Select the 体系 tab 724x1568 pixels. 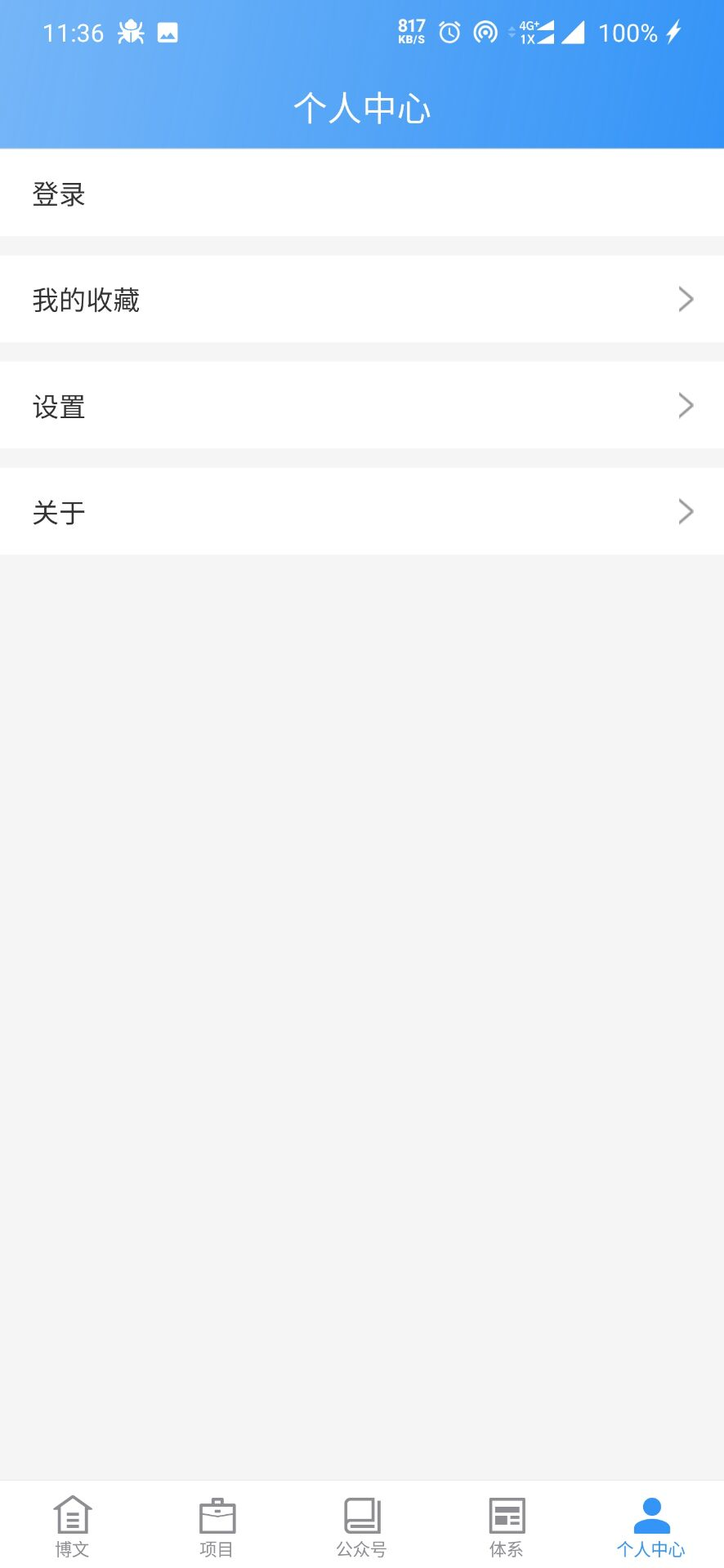[x=507, y=1526]
